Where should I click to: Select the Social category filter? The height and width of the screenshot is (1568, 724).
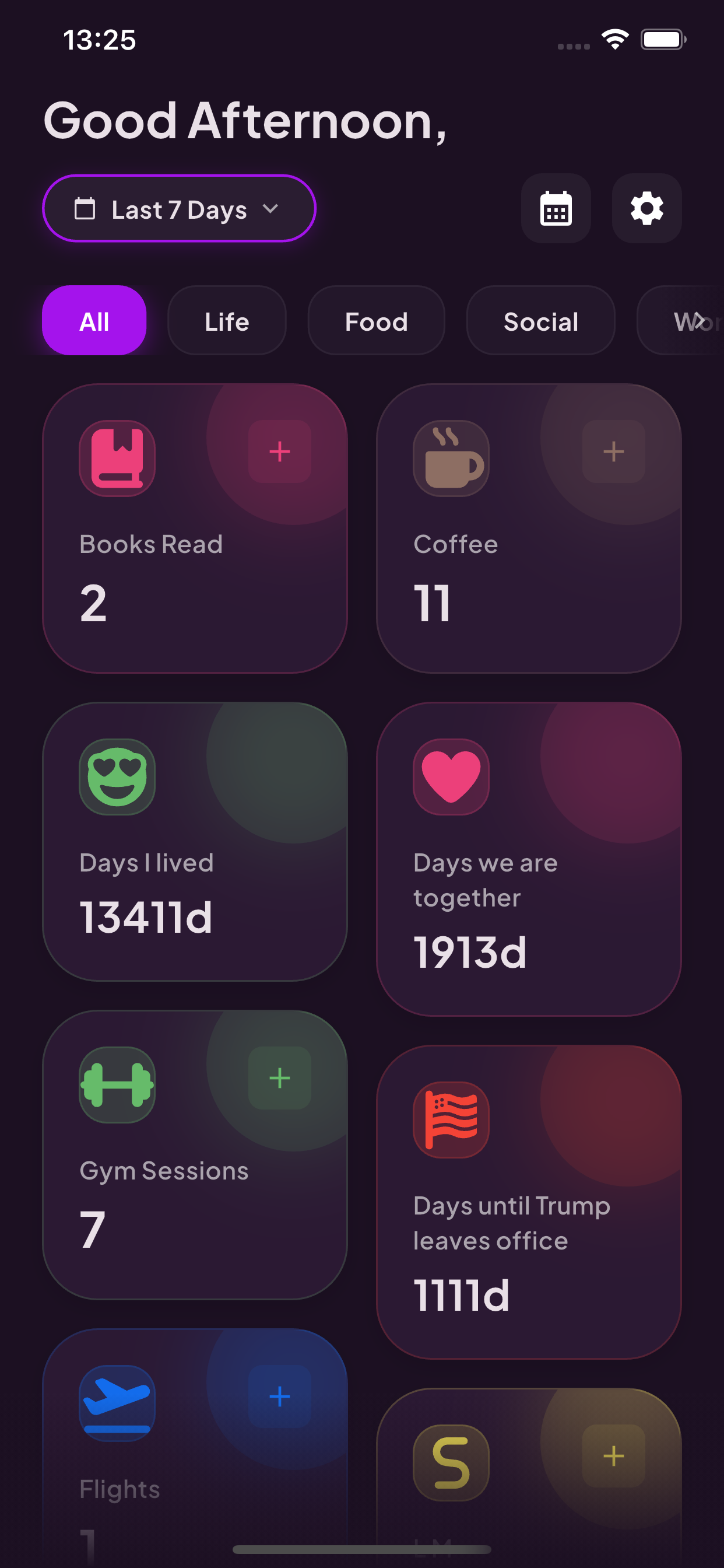(540, 321)
